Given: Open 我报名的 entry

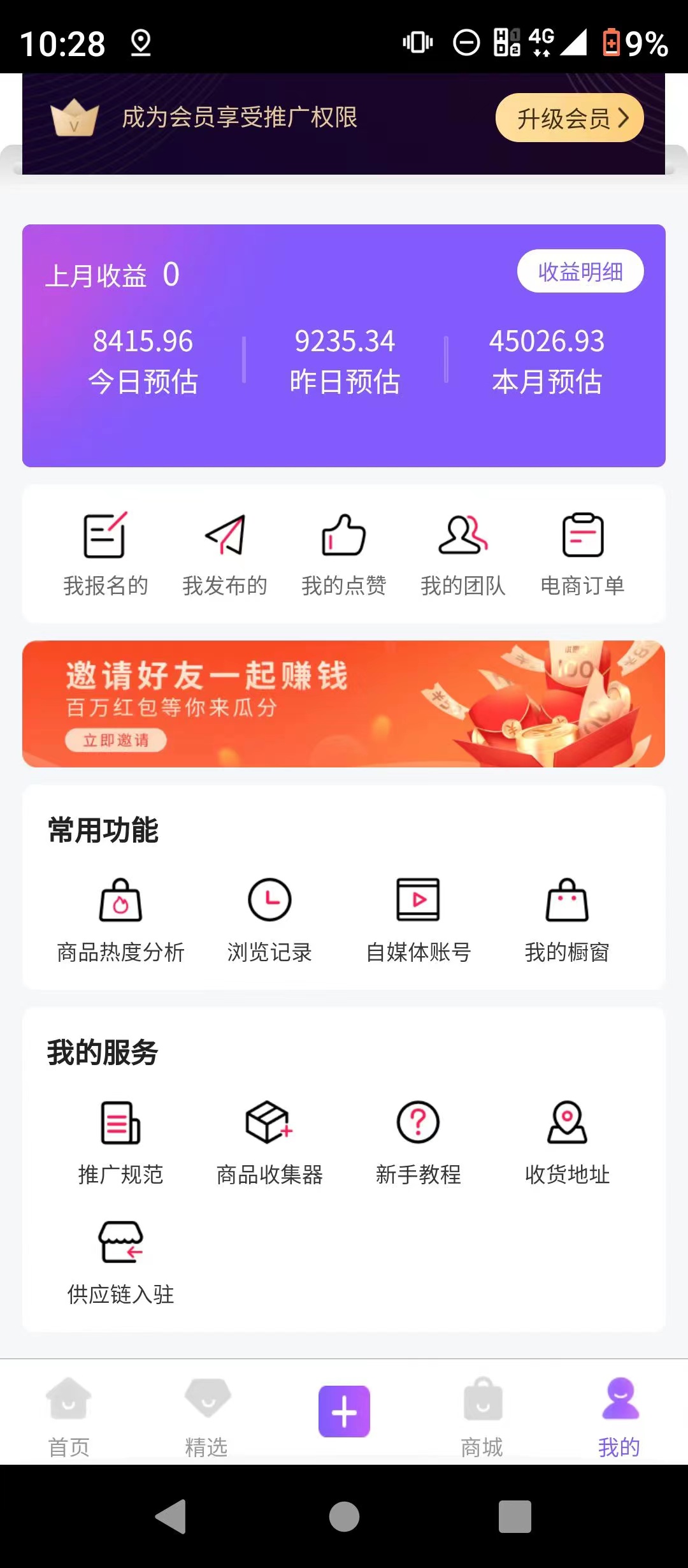Looking at the screenshot, I should (x=106, y=553).
